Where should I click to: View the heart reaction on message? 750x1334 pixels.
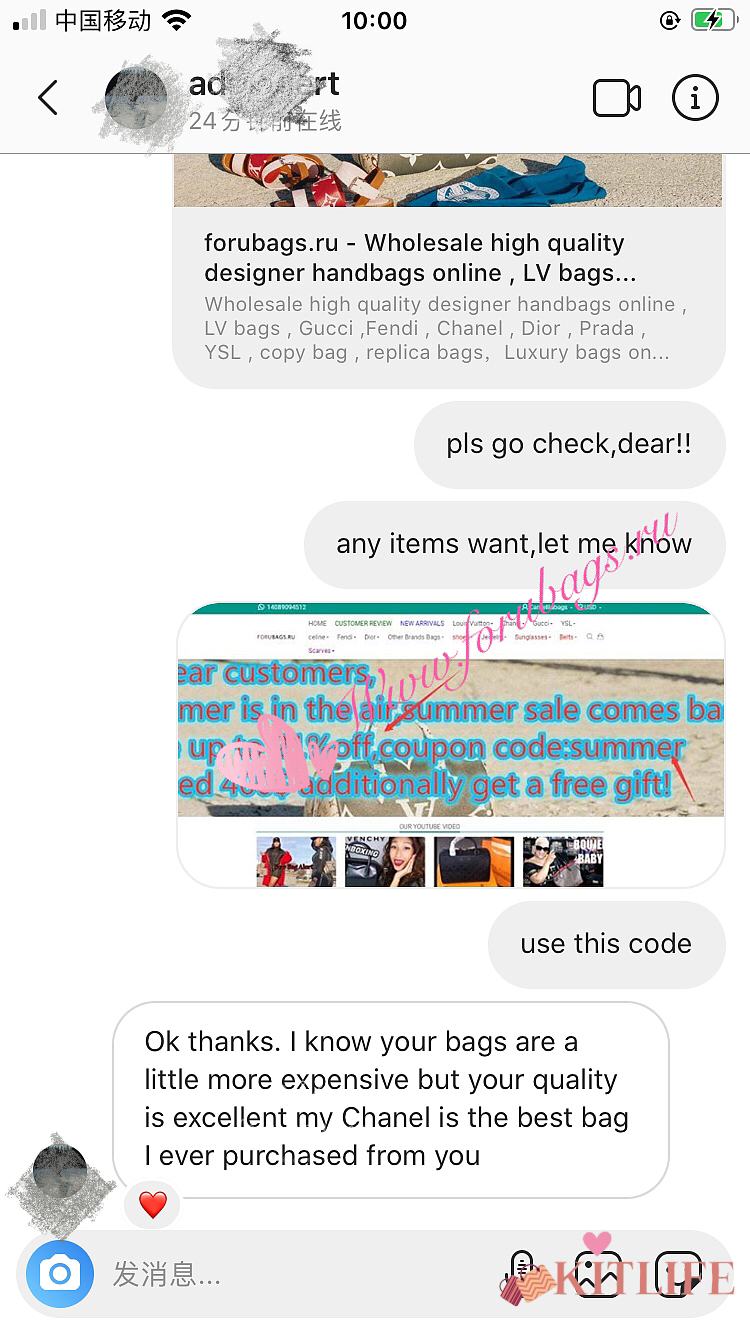coord(152,1205)
